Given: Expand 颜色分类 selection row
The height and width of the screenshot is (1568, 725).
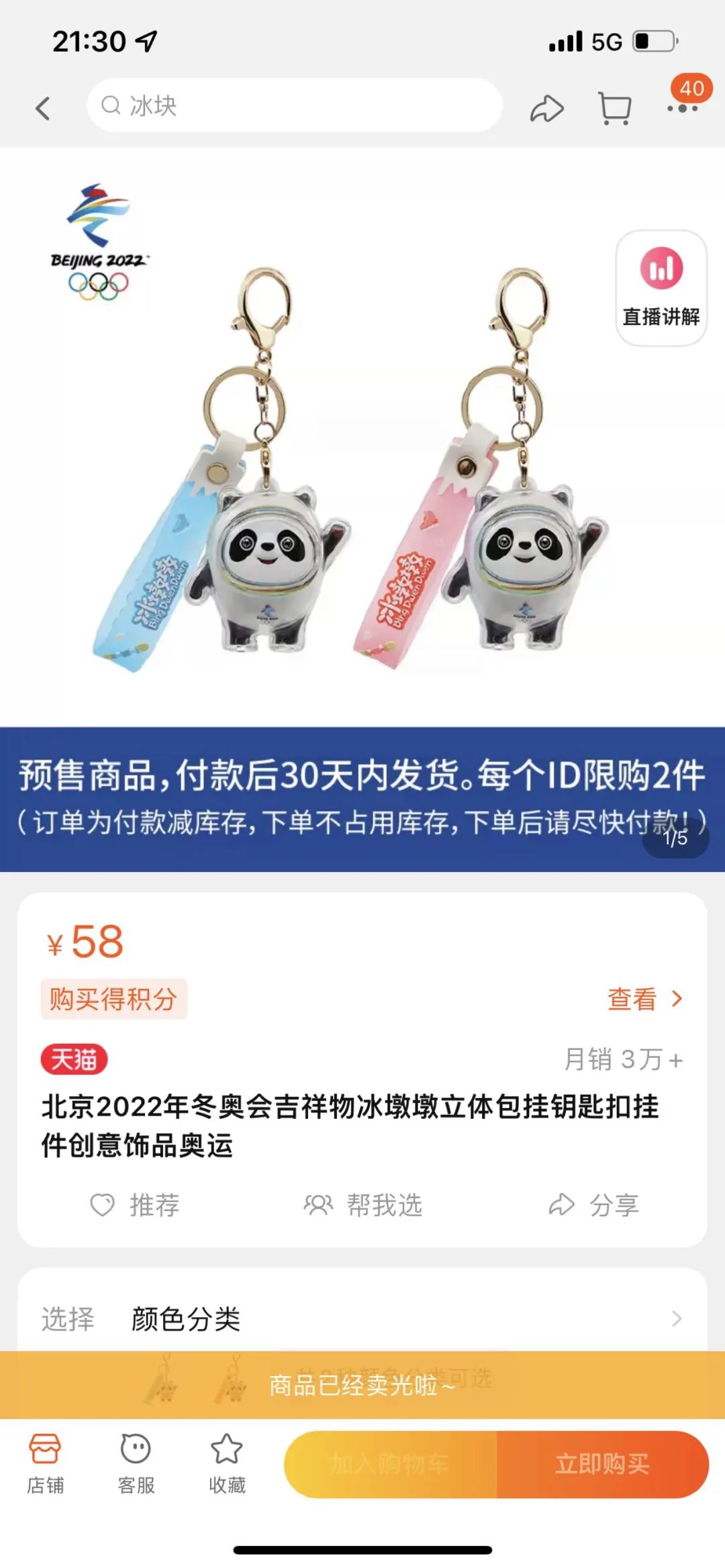Looking at the screenshot, I should coord(362,1319).
